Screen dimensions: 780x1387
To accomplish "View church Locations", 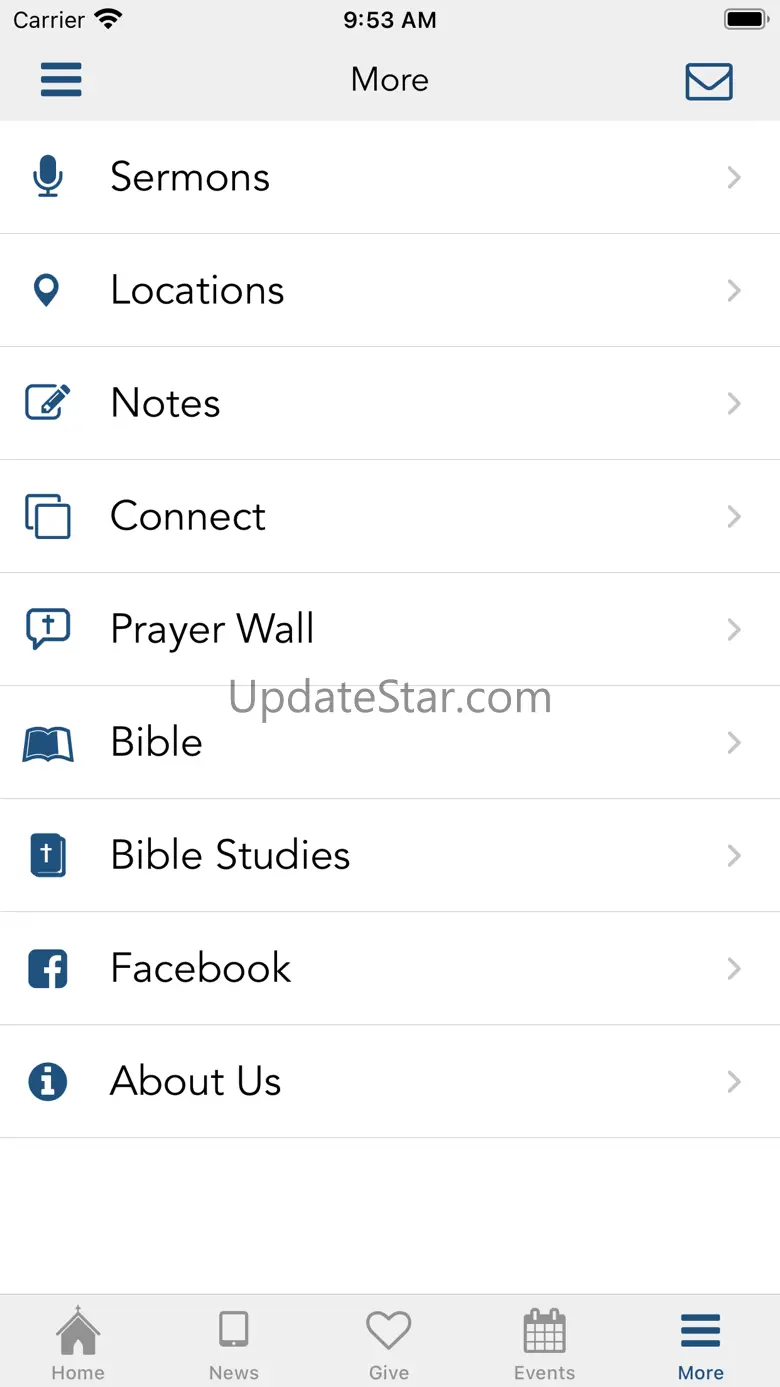I will pyautogui.click(x=390, y=291).
